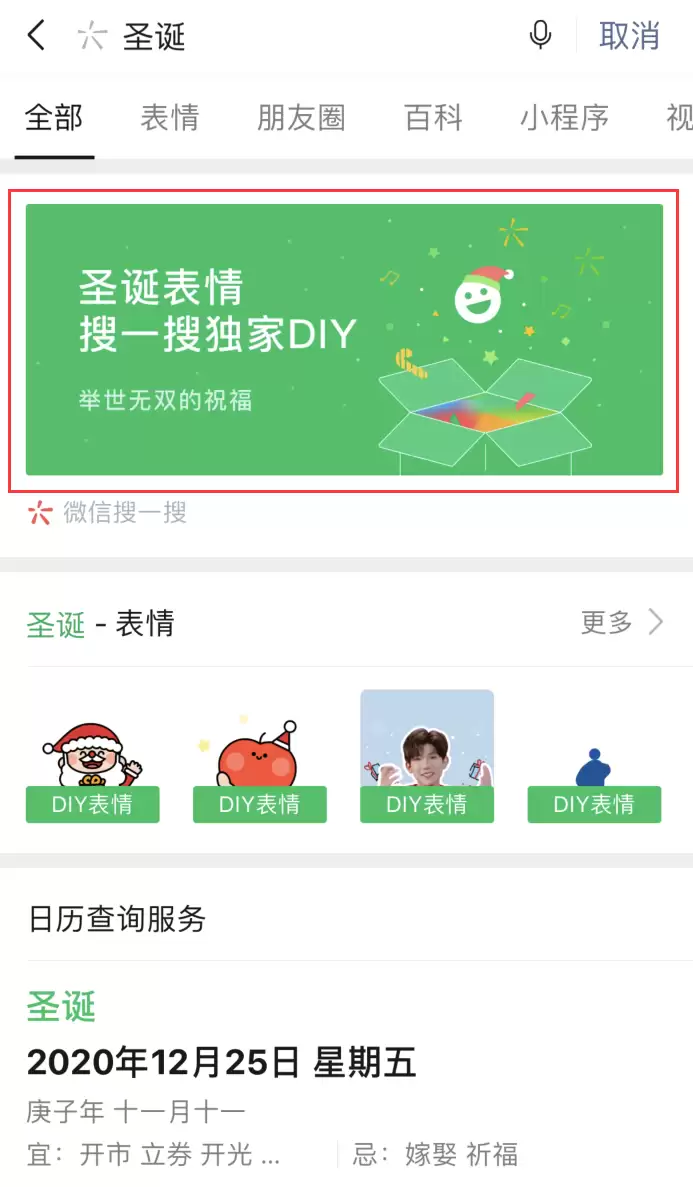This screenshot has height=1187, width=693.
Task: Tap 取消 to cancel the search
Action: [x=629, y=36]
